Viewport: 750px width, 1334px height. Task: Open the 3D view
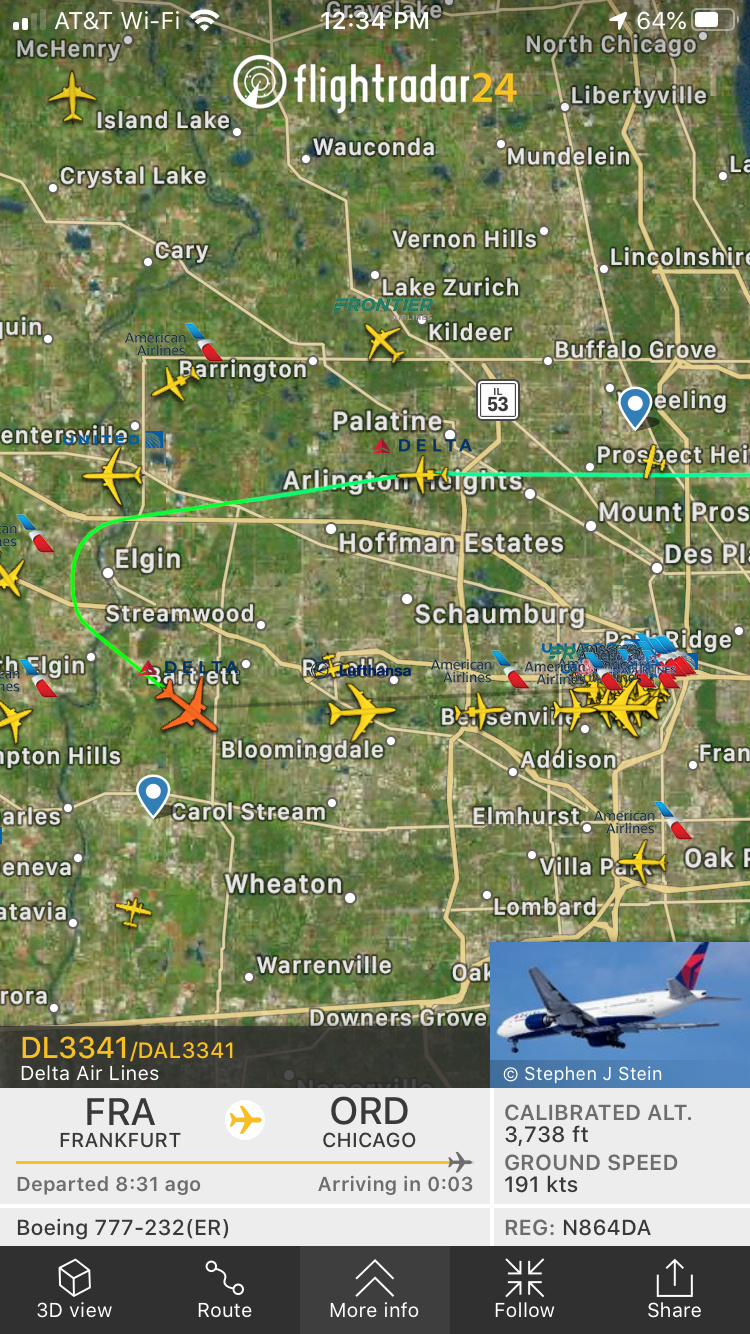[x=75, y=1290]
